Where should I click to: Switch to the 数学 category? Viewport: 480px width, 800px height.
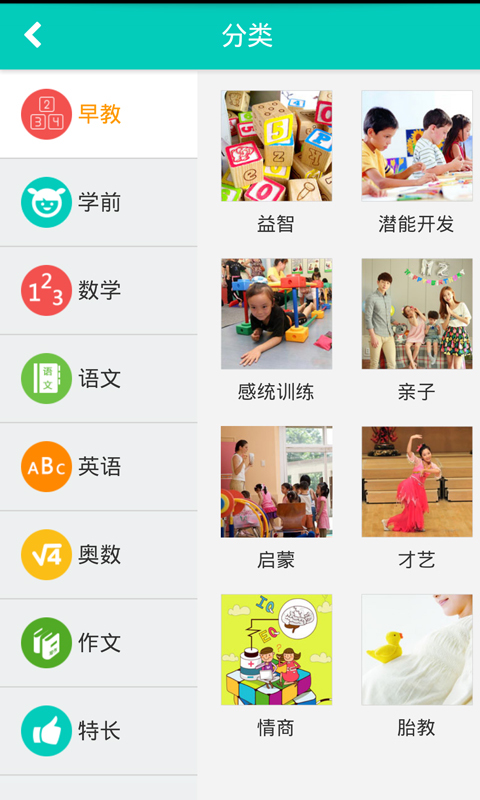coord(98,291)
